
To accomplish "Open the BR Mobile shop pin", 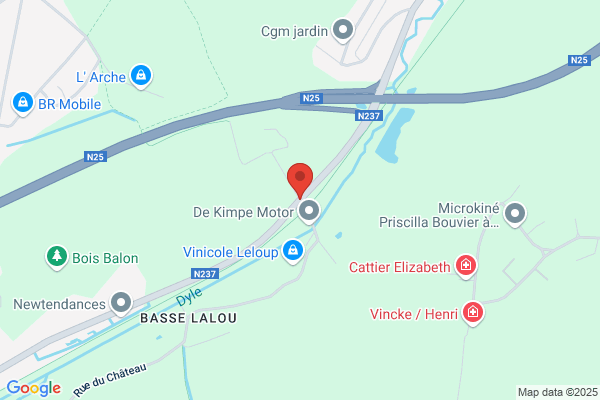I will click(x=23, y=103).
